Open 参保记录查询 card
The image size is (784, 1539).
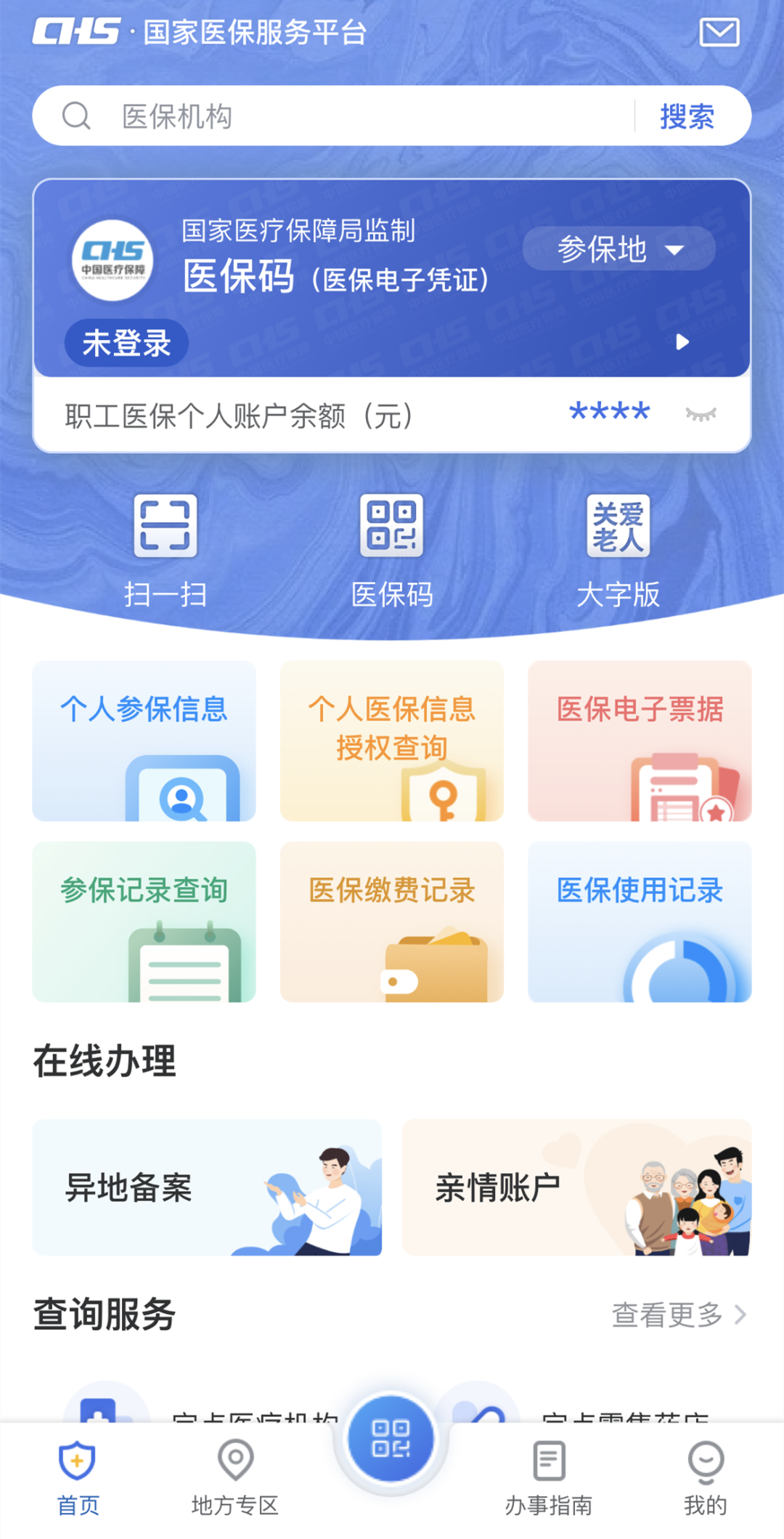(144, 922)
